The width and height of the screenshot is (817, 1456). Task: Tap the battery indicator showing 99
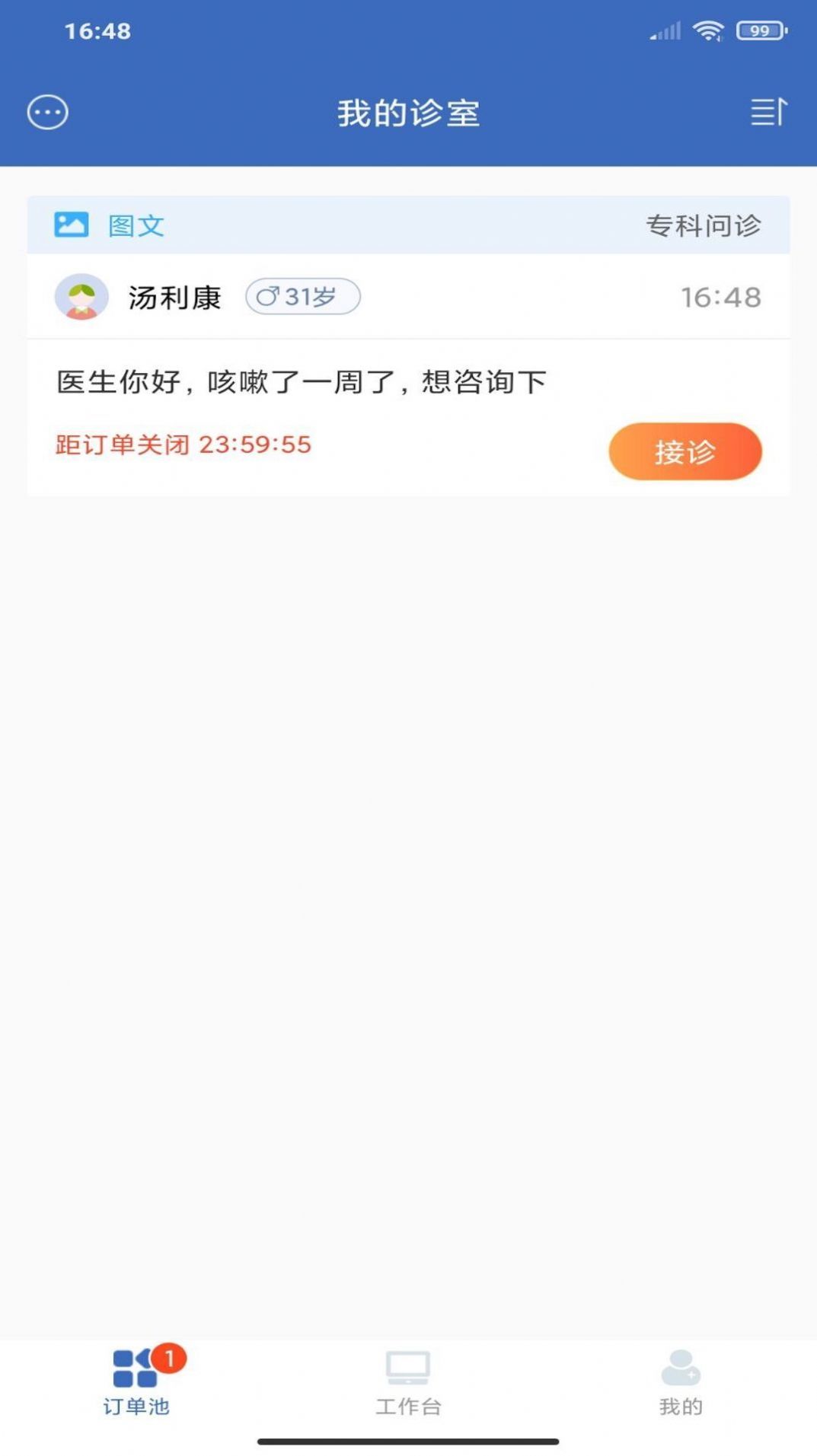point(758,31)
